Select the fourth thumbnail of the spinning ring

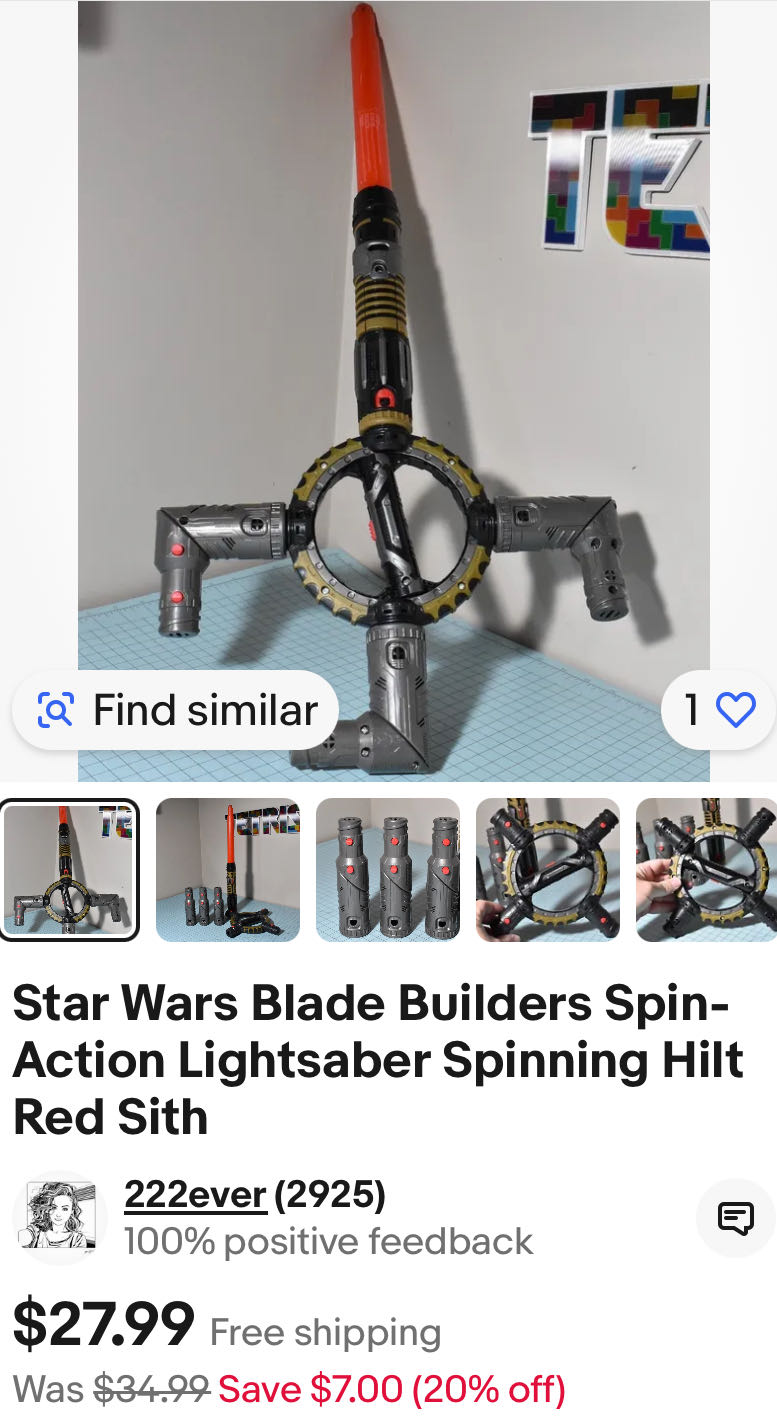pyautogui.click(x=547, y=870)
